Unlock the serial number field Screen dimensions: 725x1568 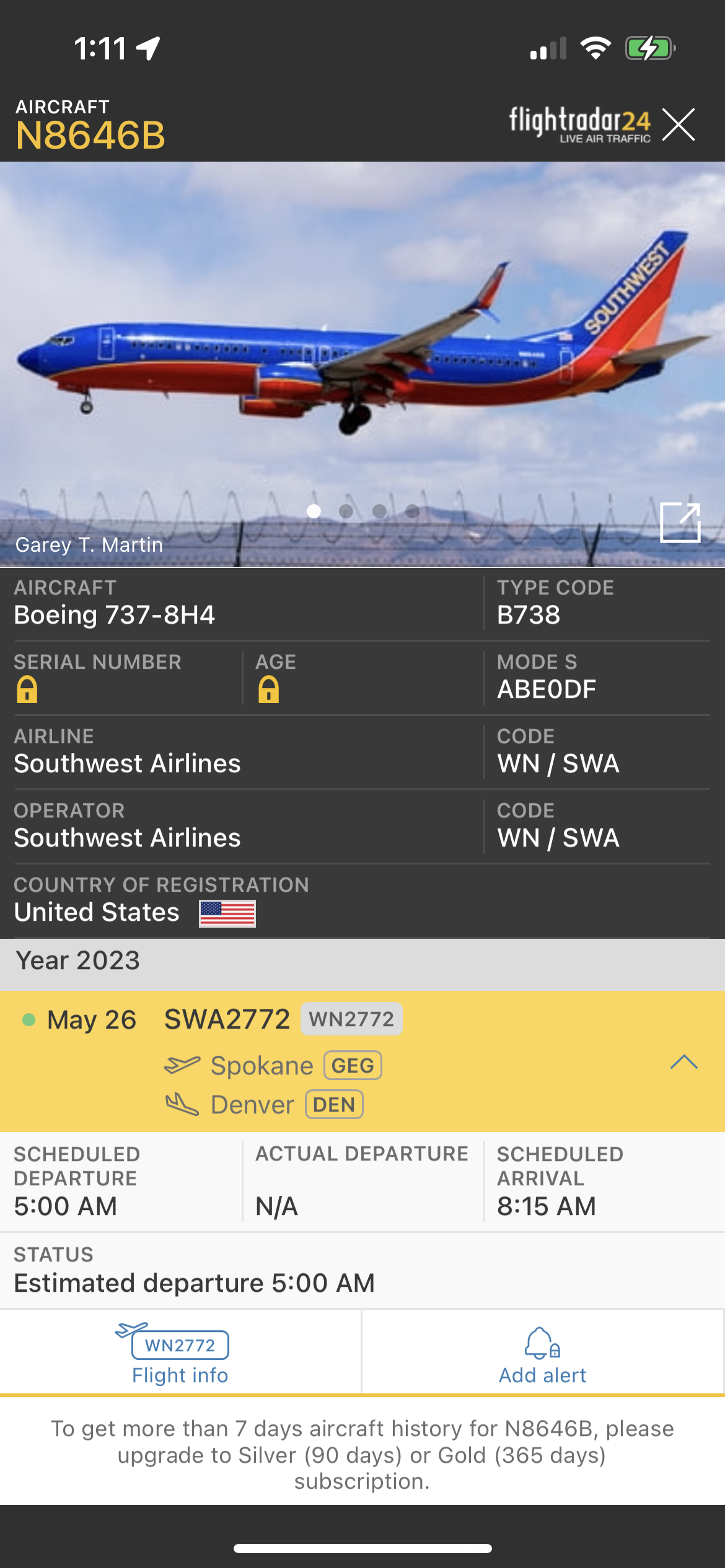pos(27,689)
